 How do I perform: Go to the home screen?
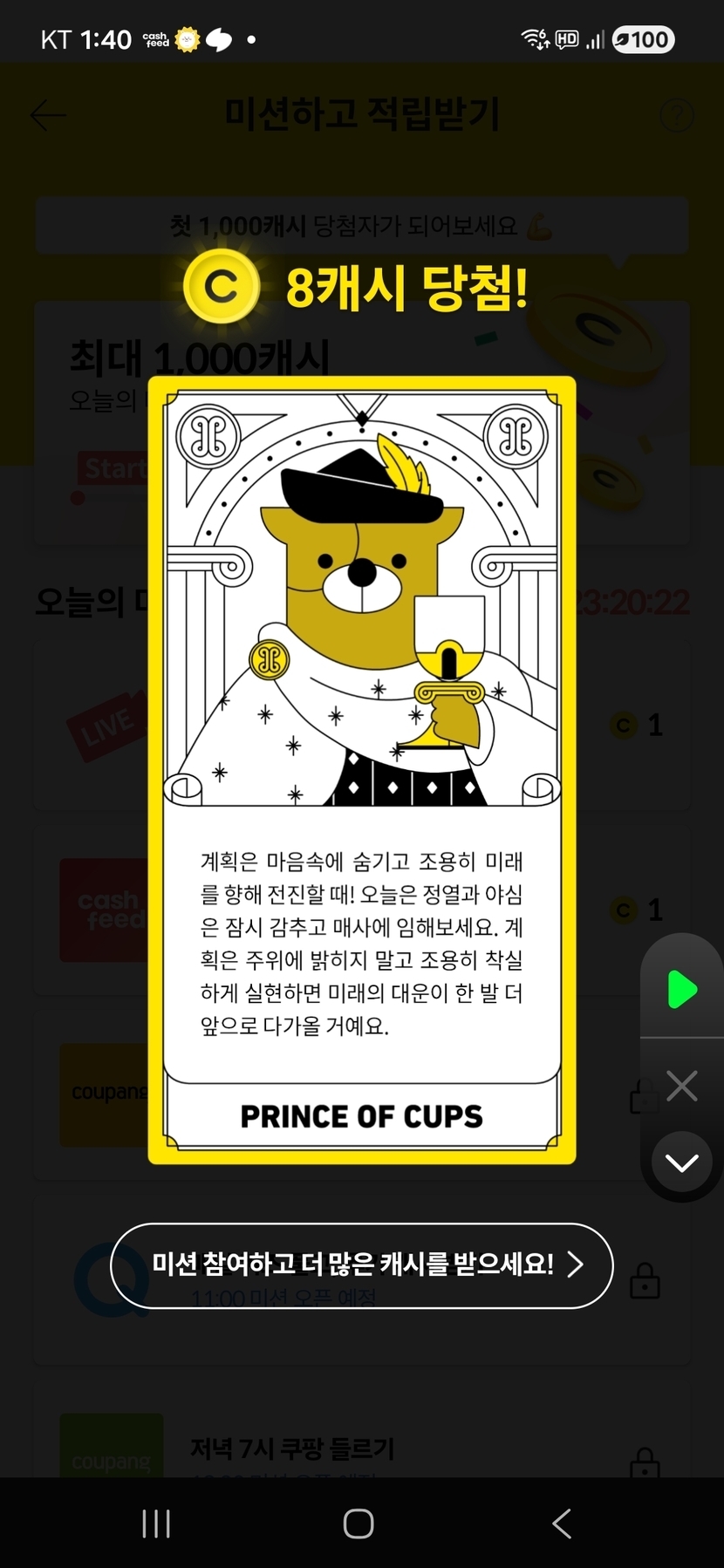tap(359, 1524)
